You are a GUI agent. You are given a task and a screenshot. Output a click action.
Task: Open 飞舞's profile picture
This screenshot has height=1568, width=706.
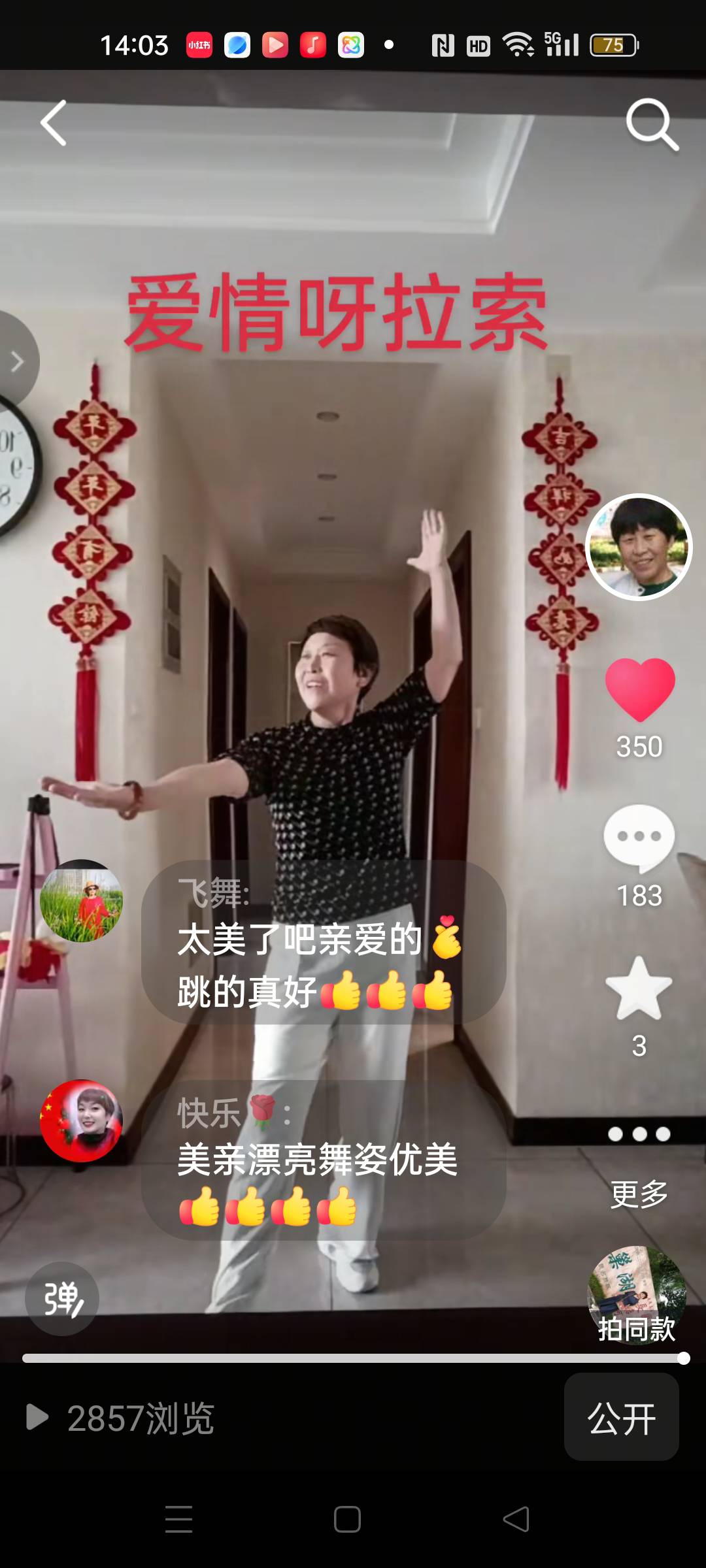[81, 901]
